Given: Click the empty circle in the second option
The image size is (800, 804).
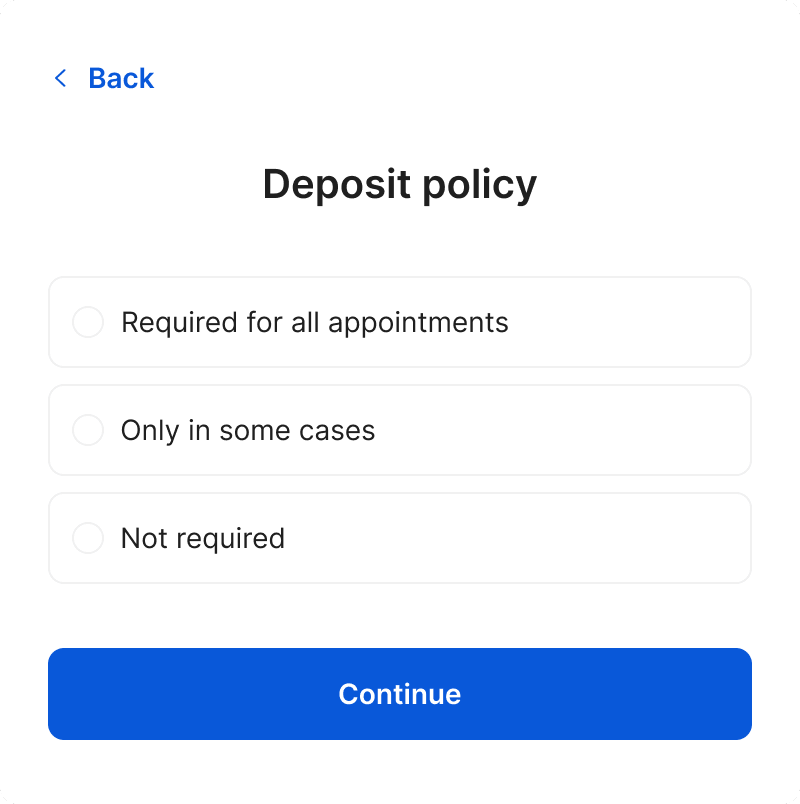Looking at the screenshot, I should click(x=88, y=430).
